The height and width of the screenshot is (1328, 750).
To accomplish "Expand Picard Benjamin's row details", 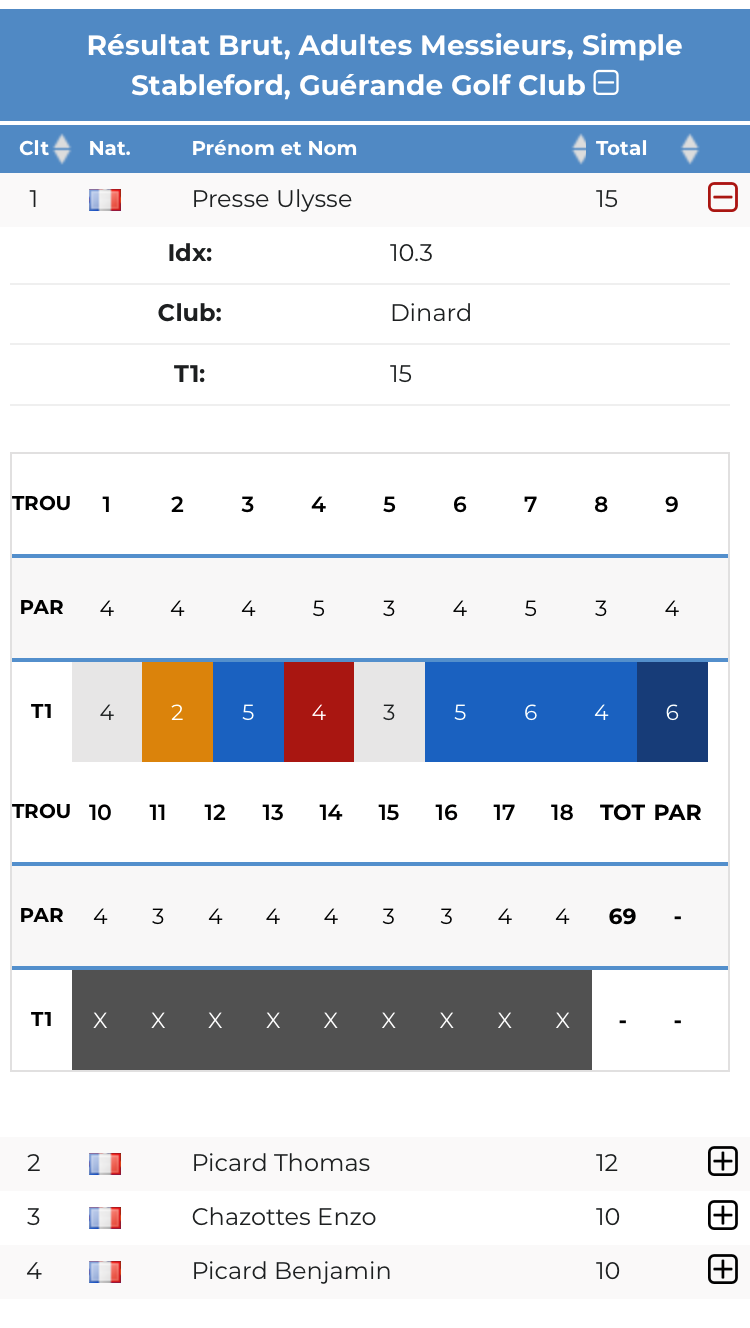I will [722, 1270].
